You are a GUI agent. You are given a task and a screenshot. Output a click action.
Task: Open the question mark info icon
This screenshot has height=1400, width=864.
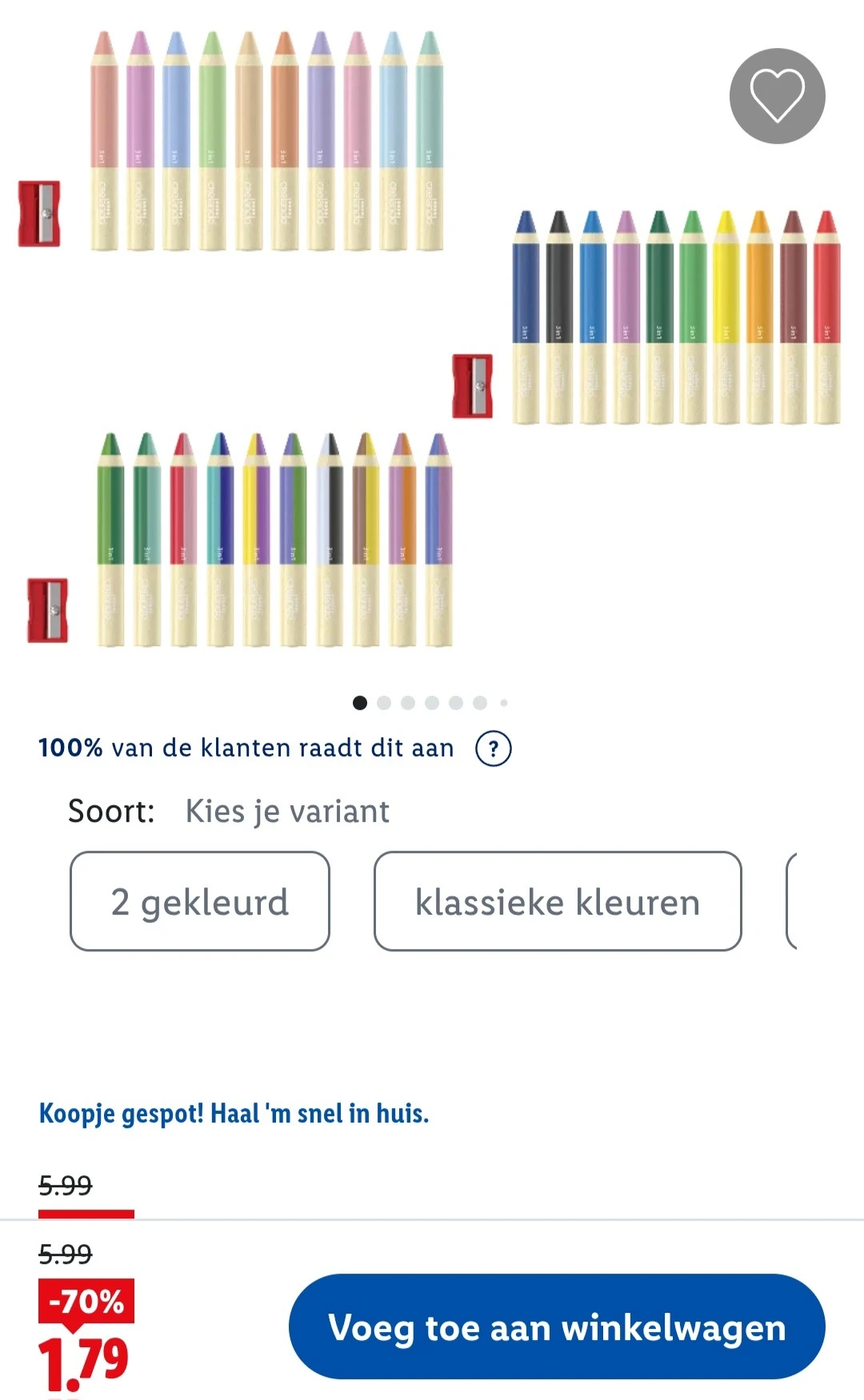click(x=494, y=748)
